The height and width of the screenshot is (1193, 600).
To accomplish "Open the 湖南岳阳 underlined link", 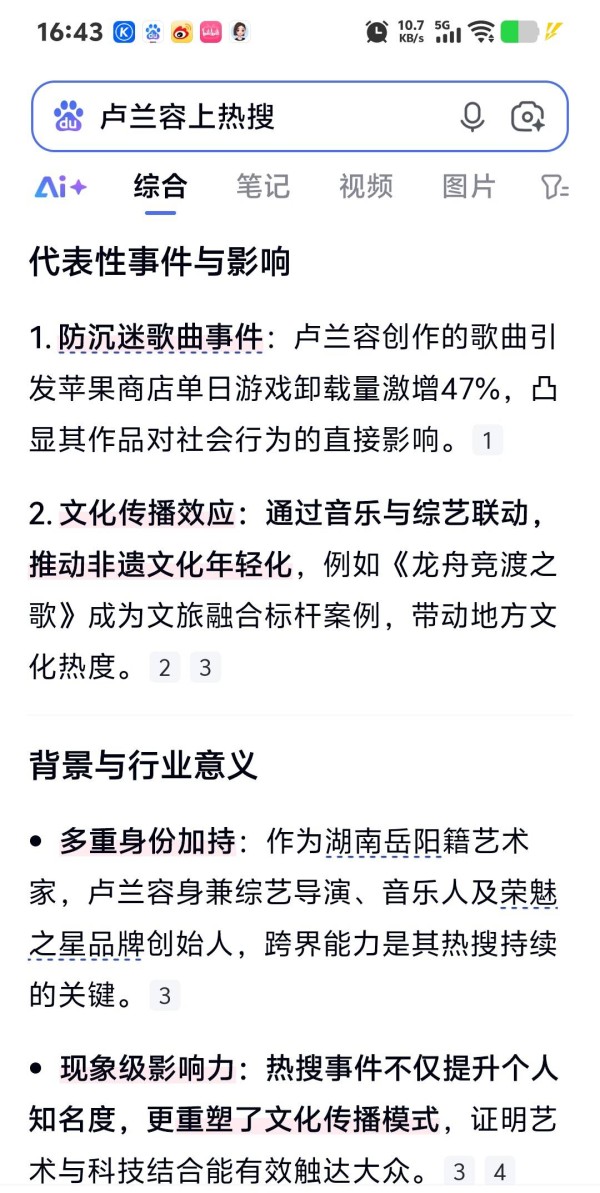I will (383, 842).
